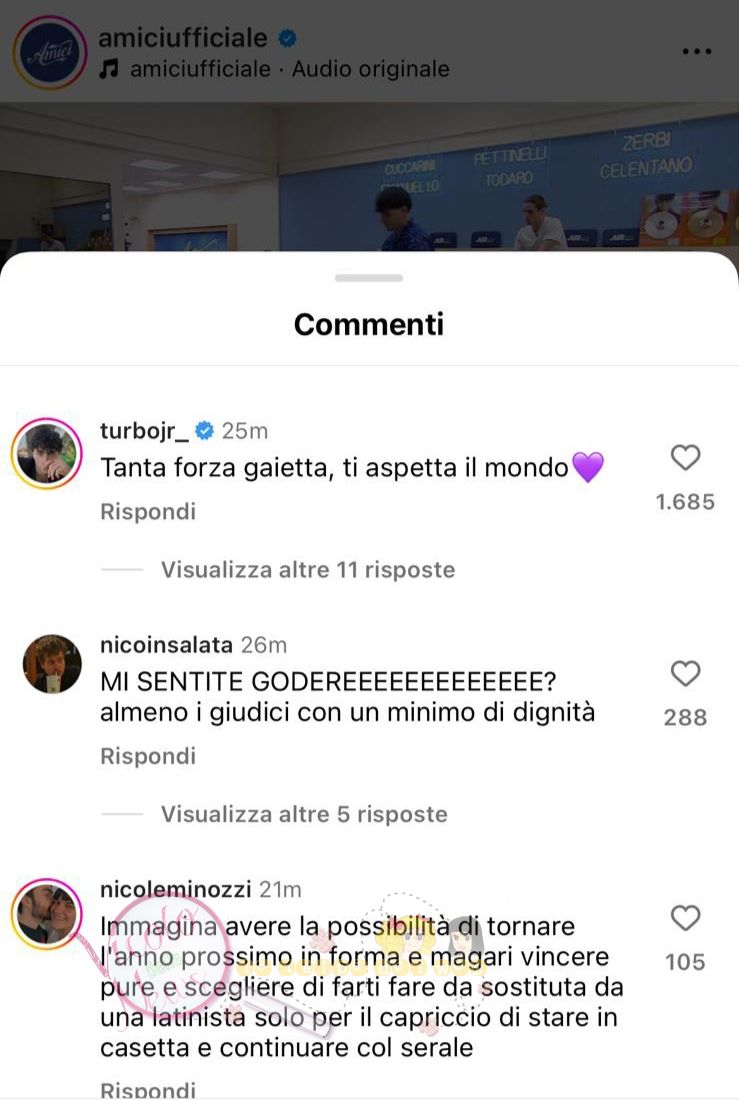Expand the other 5 replies

pyautogui.click(x=305, y=814)
